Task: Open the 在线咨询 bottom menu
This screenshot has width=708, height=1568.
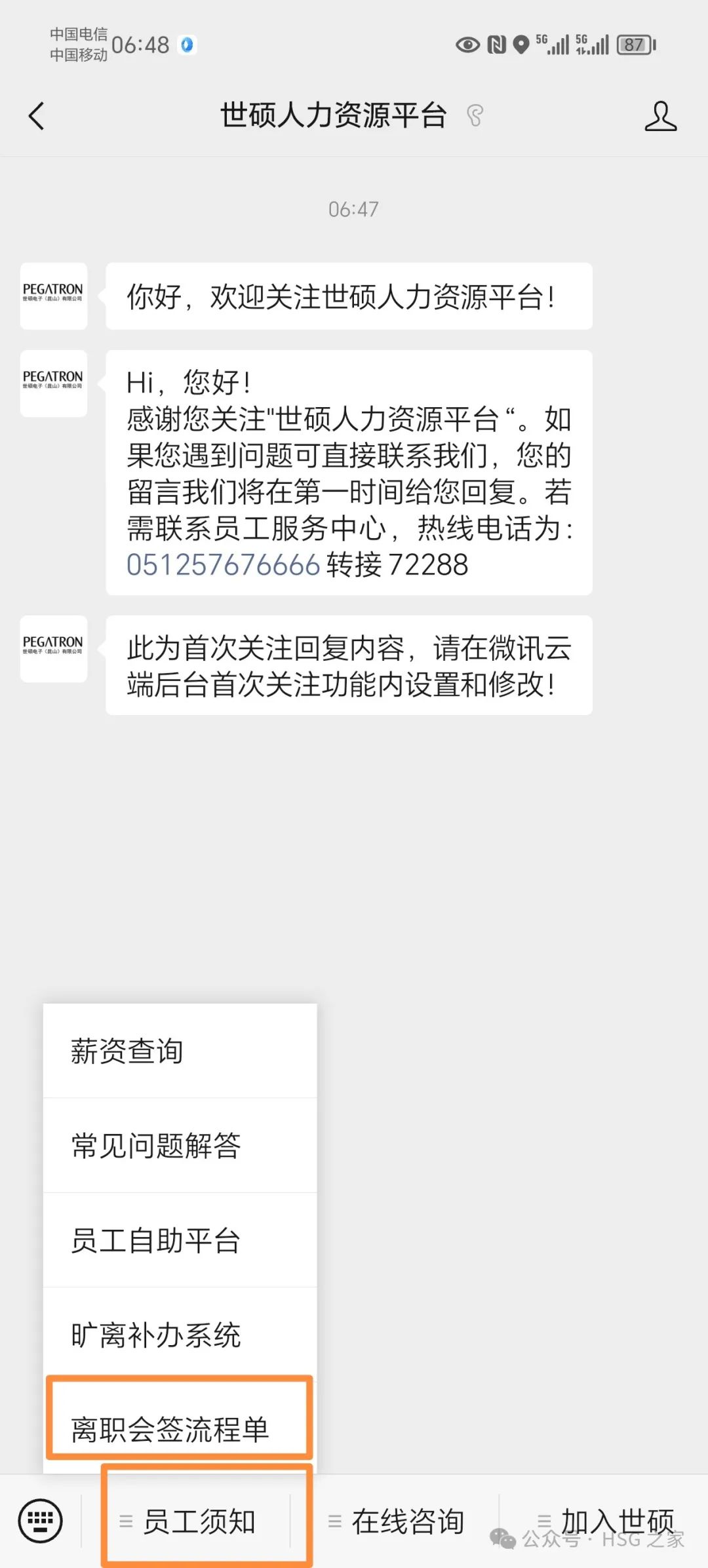Action: pyautogui.click(x=395, y=1521)
